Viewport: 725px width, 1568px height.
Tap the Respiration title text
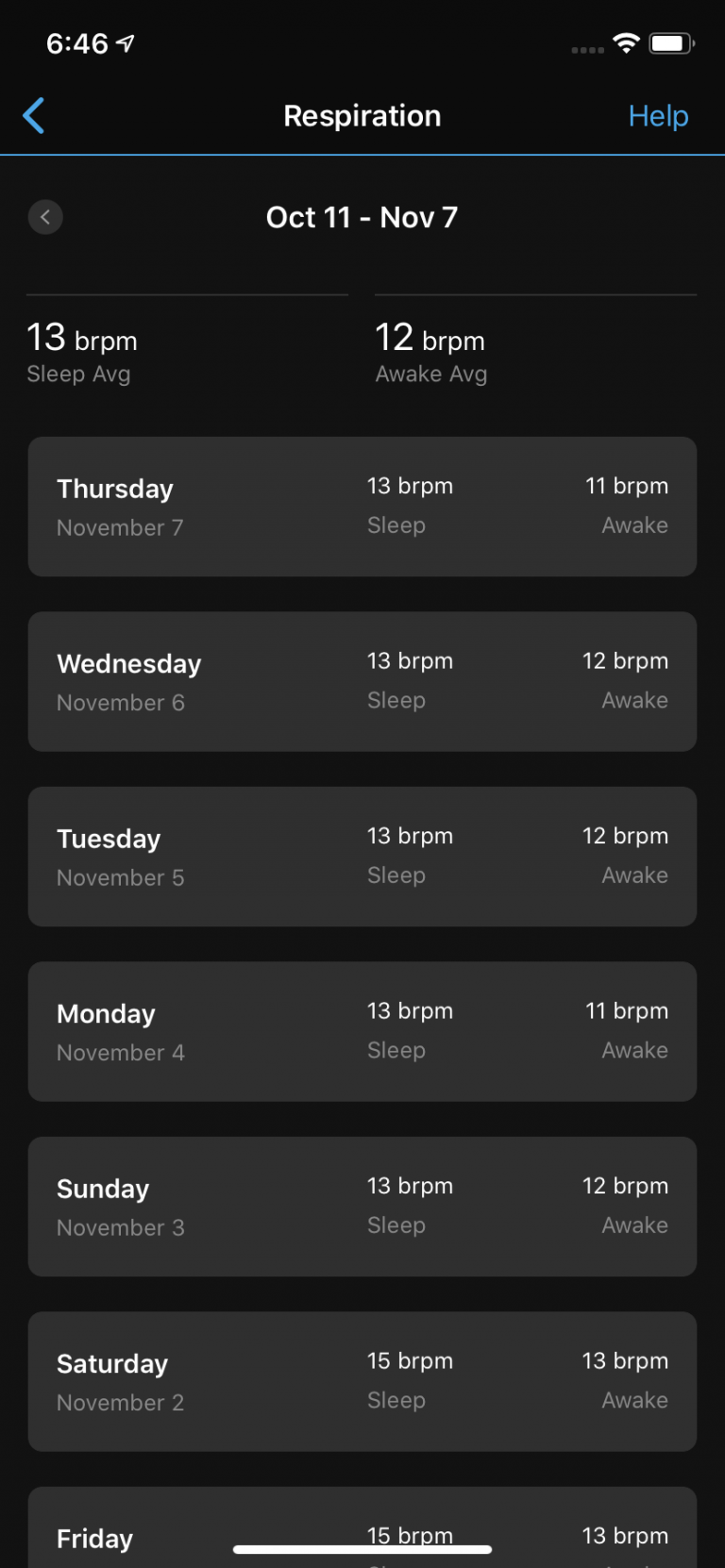(x=362, y=115)
